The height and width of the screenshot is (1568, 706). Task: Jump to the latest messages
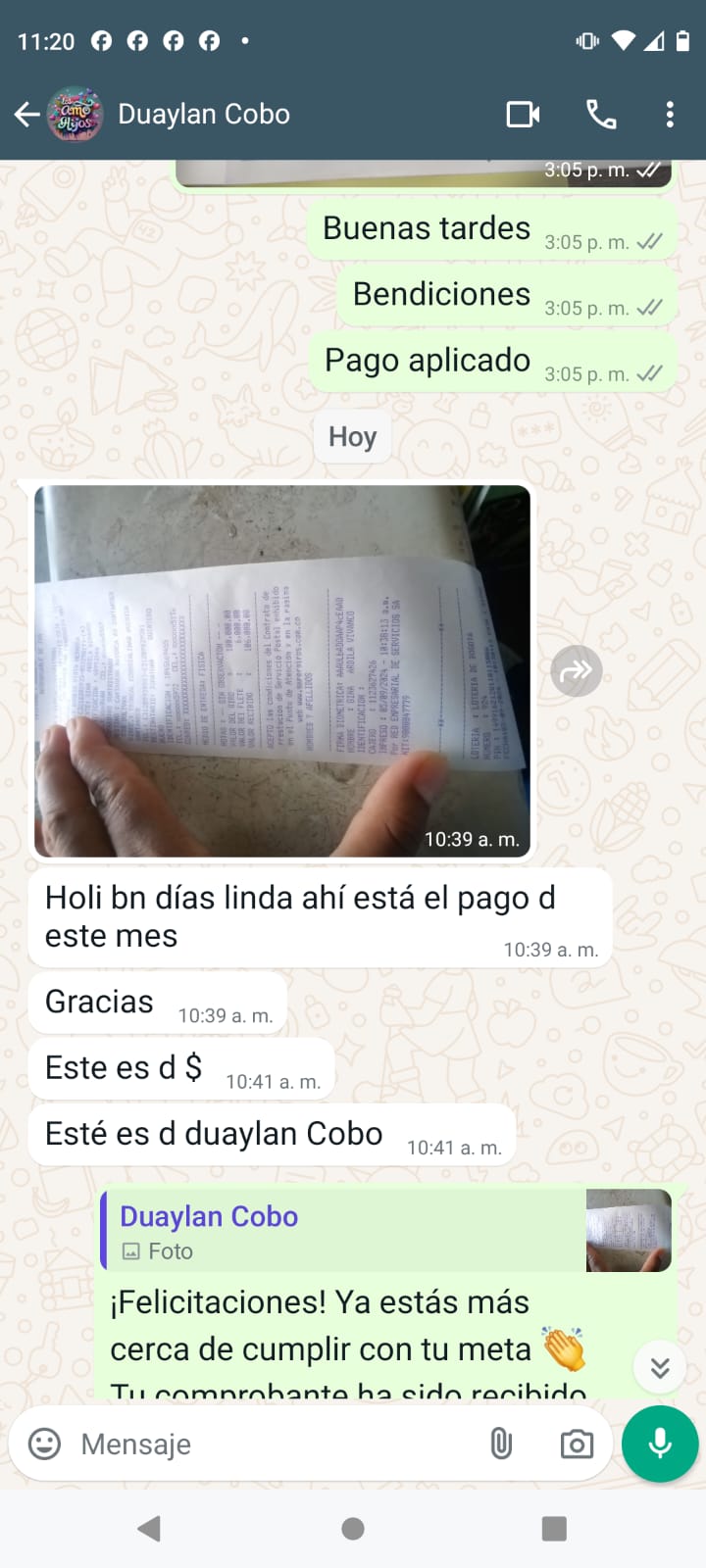(x=660, y=1367)
